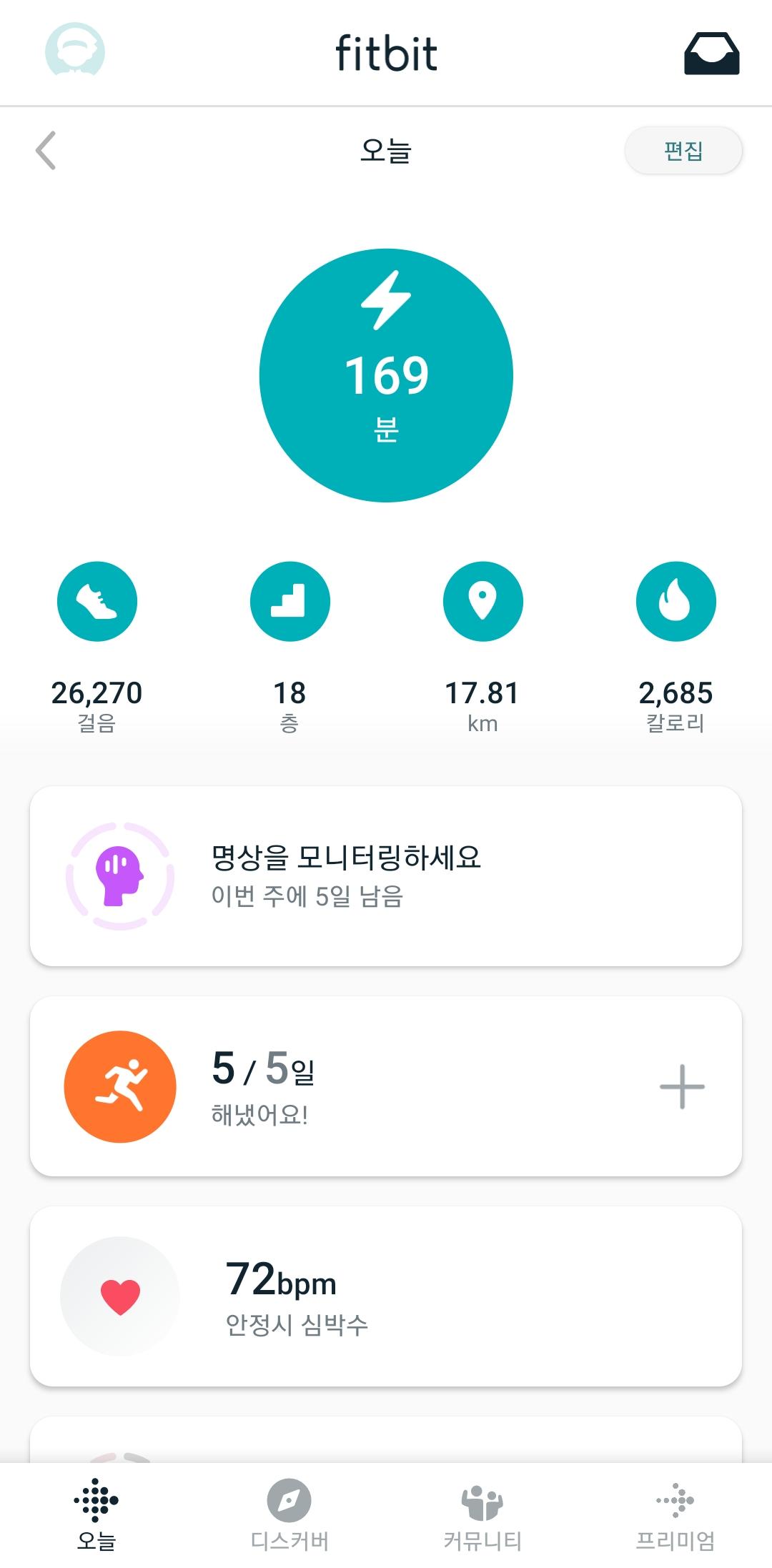The height and width of the screenshot is (1568, 772).
Task: Open the 169분 active zone minutes circle
Action: [386, 375]
